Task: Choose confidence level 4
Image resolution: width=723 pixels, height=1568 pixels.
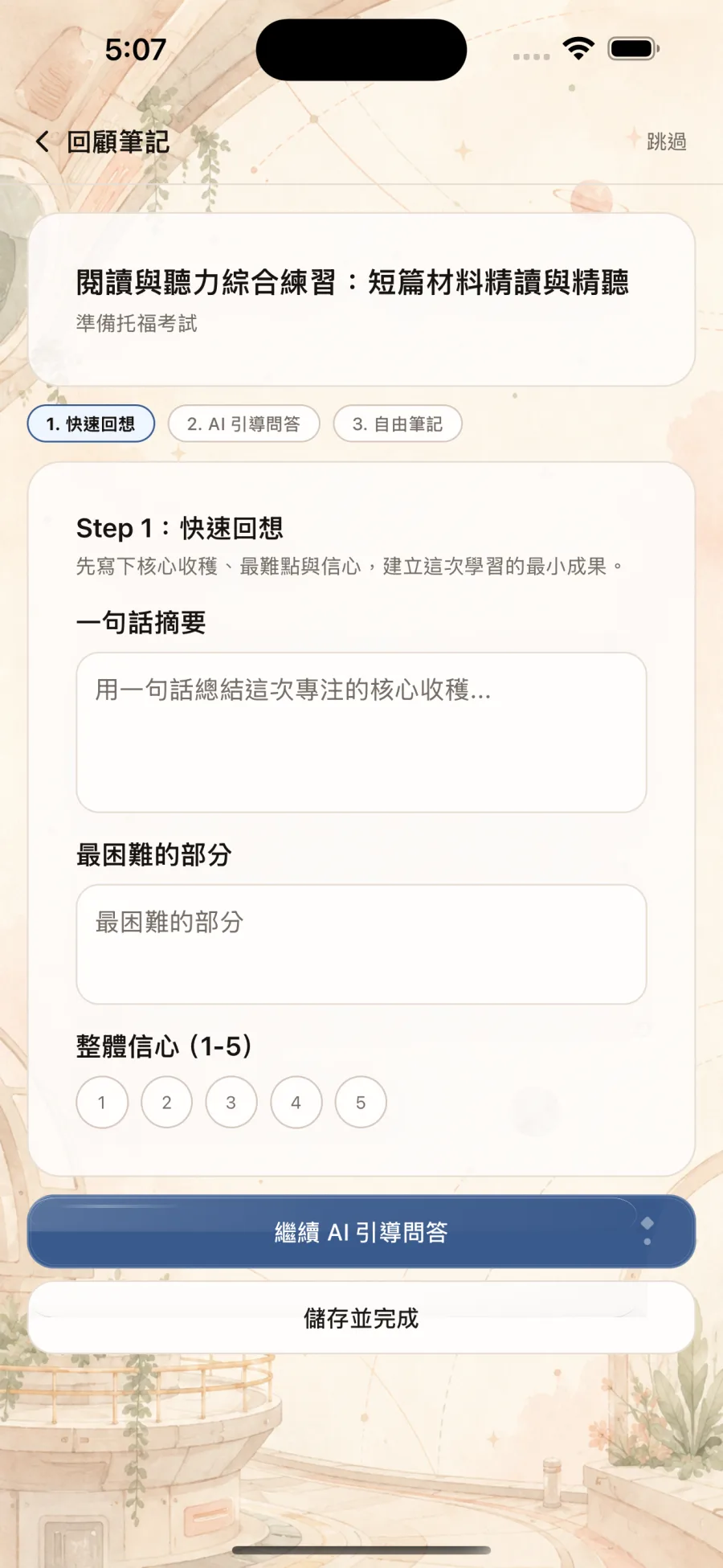Action: [296, 1102]
